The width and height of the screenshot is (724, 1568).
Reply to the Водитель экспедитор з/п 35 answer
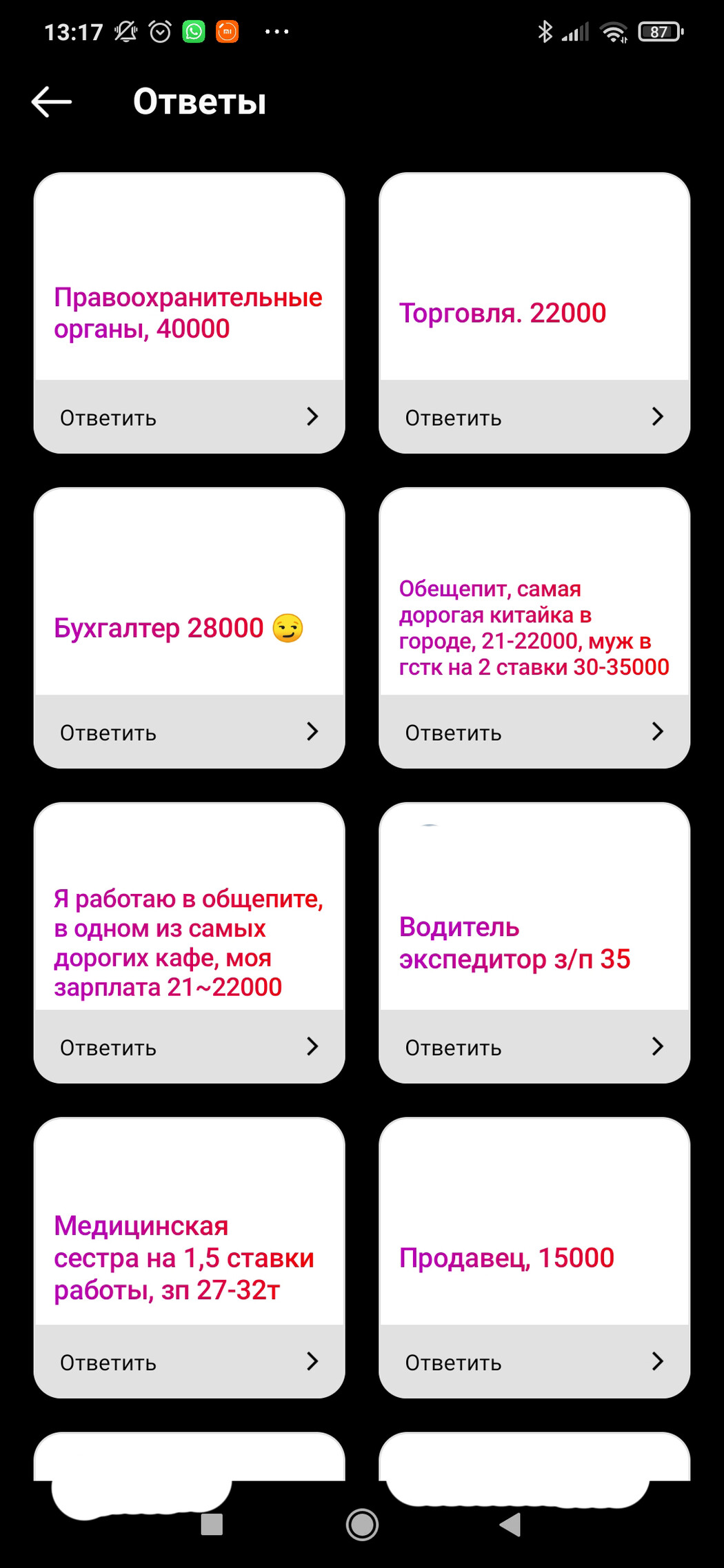[534, 1047]
